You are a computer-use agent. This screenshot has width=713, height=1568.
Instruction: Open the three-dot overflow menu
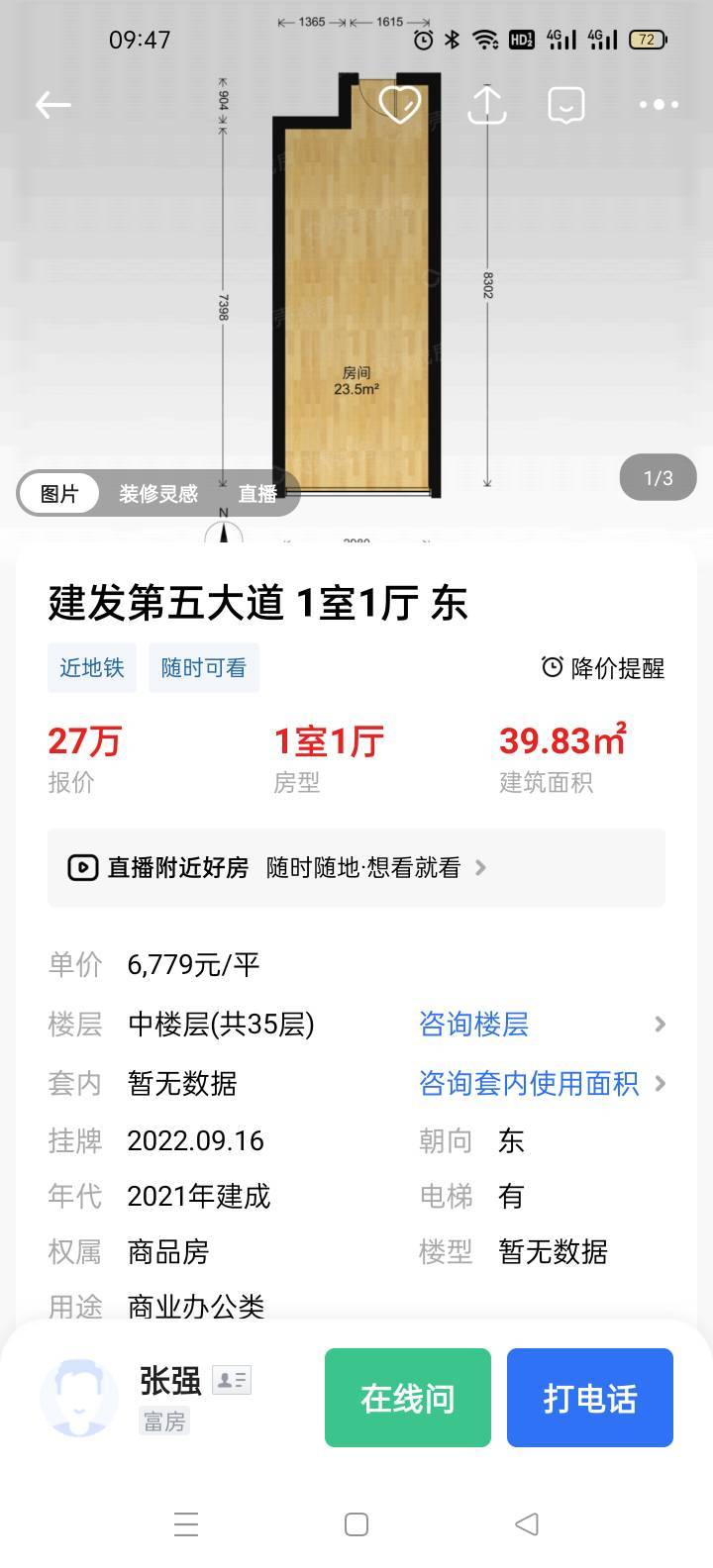659,105
